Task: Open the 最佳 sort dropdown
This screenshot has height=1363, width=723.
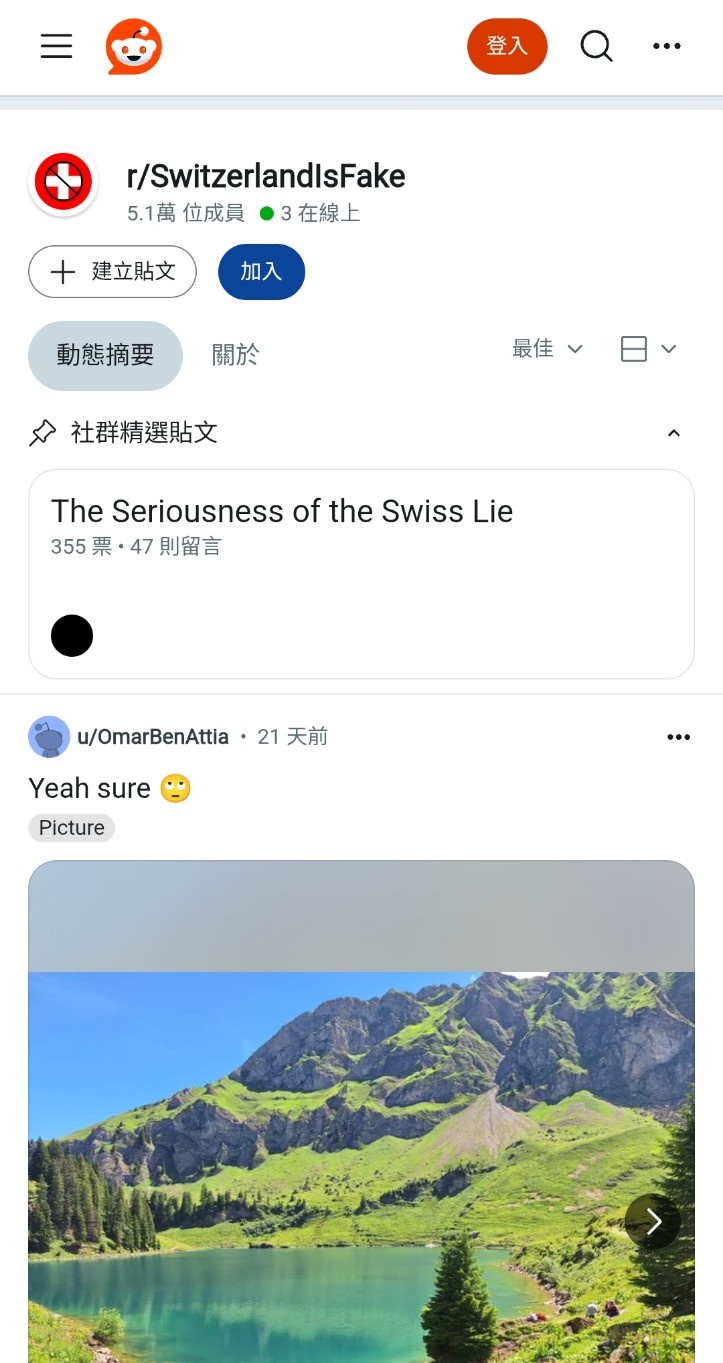Action: pos(547,349)
